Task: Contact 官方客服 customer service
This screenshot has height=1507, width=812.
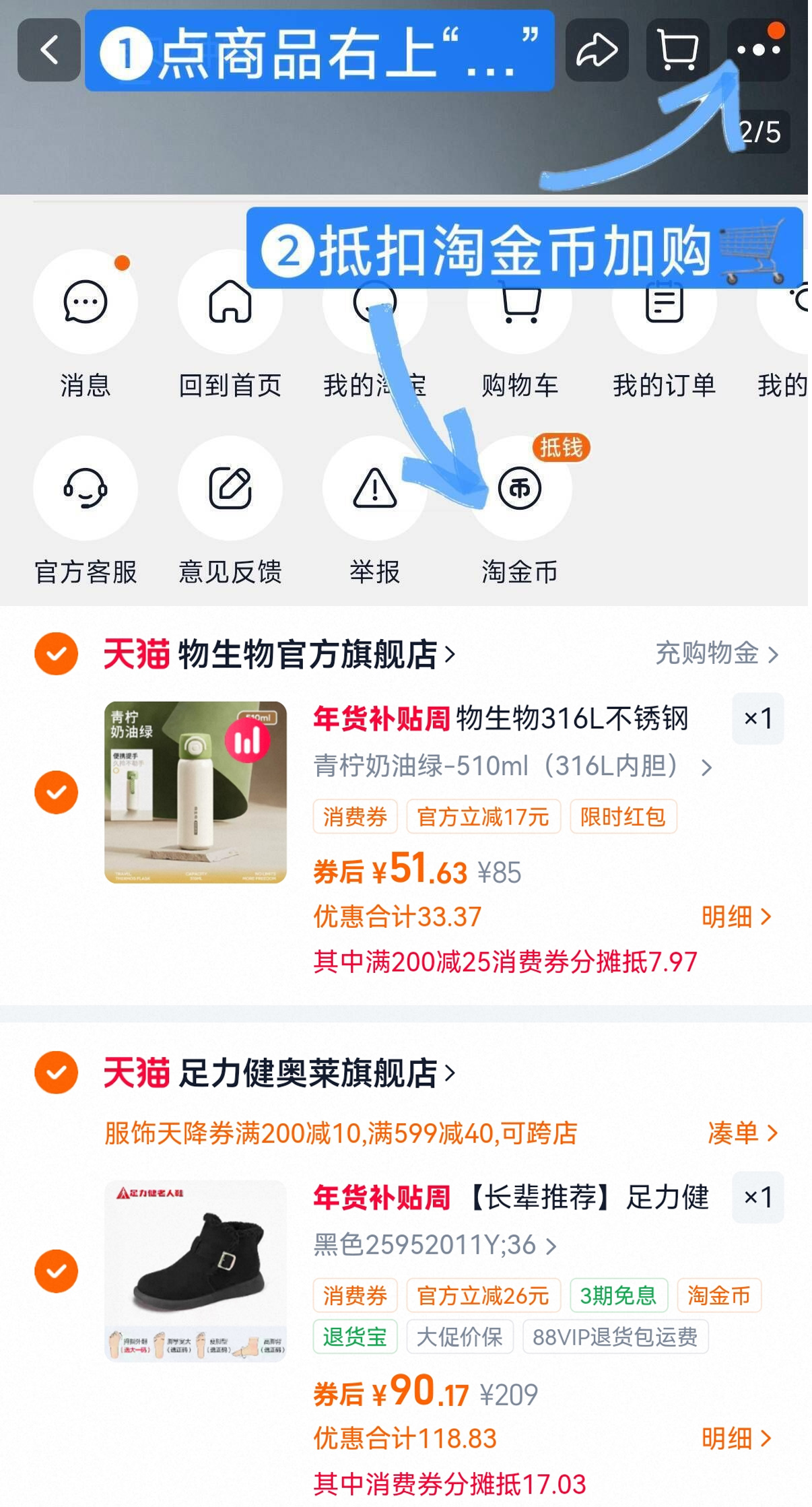Action: 85,490
